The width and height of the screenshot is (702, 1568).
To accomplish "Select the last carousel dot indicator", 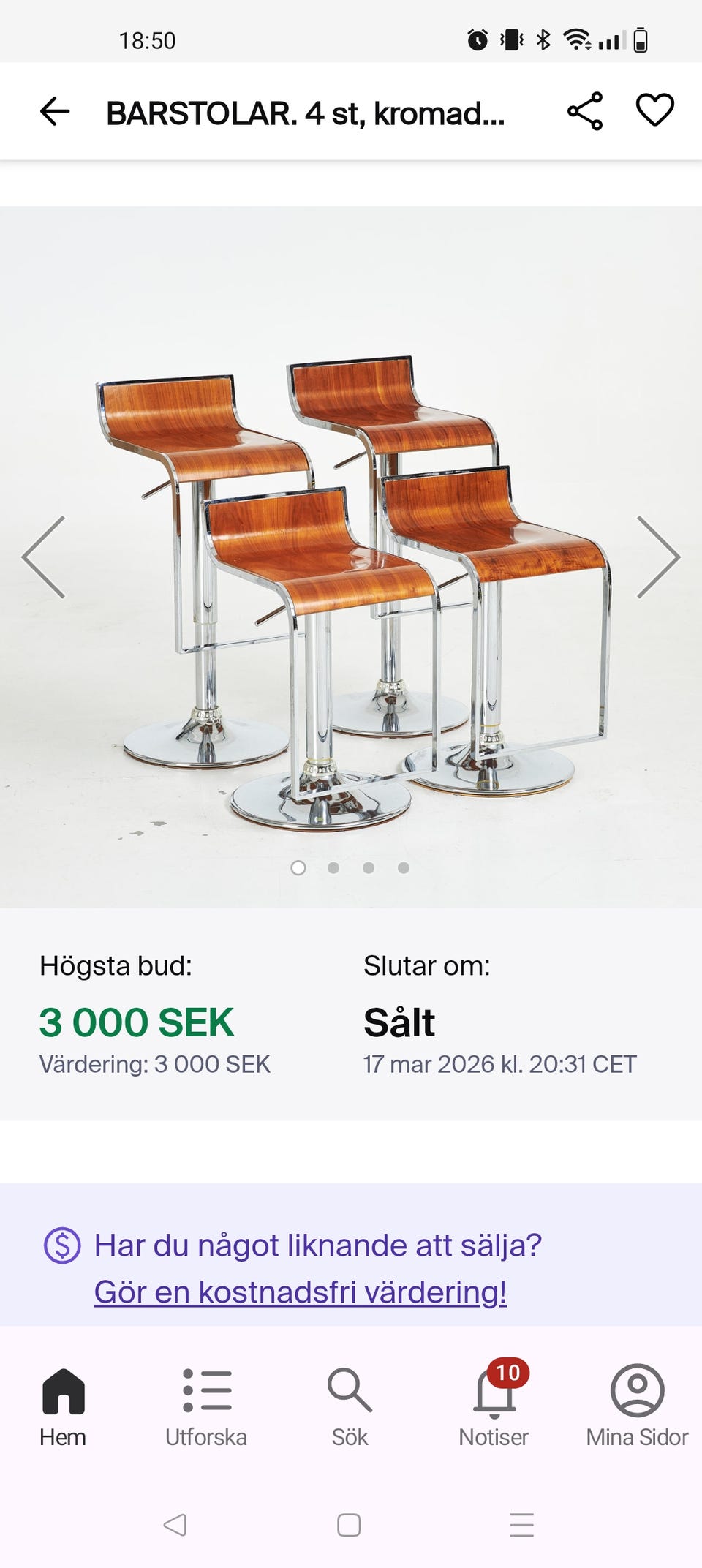I will (x=403, y=867).
